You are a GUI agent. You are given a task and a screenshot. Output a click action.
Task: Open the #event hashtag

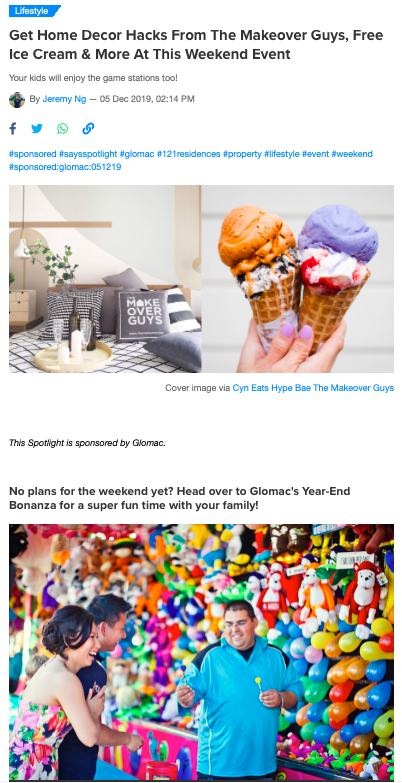click(315, 154)
